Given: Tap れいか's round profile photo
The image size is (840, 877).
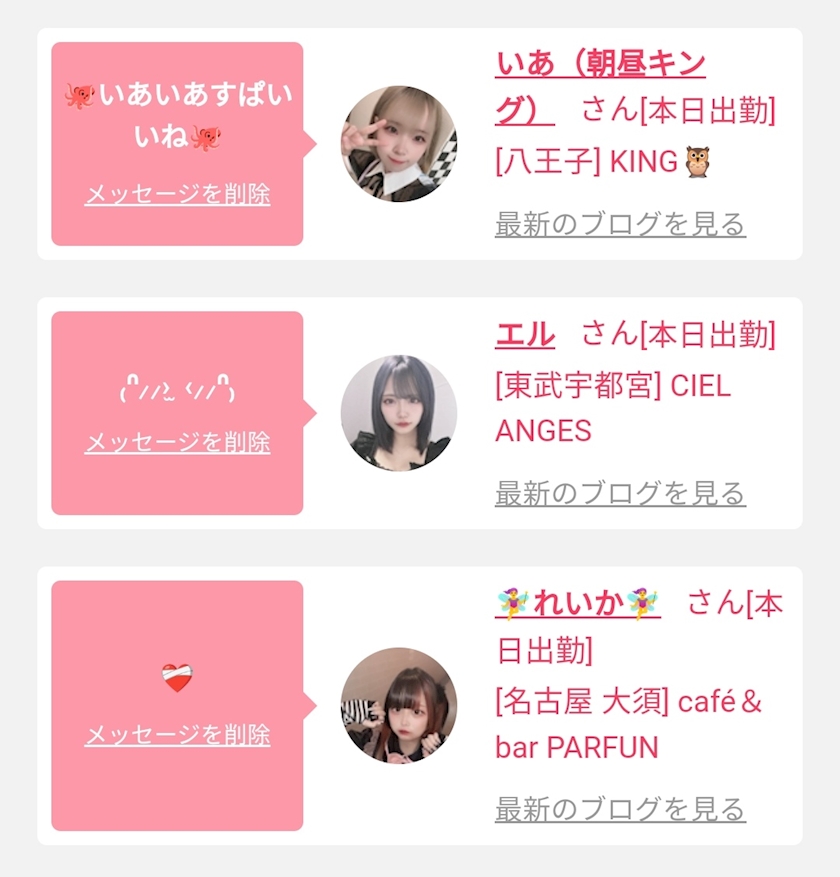Looking at the screenshot, I should click(x=399, y=706).
